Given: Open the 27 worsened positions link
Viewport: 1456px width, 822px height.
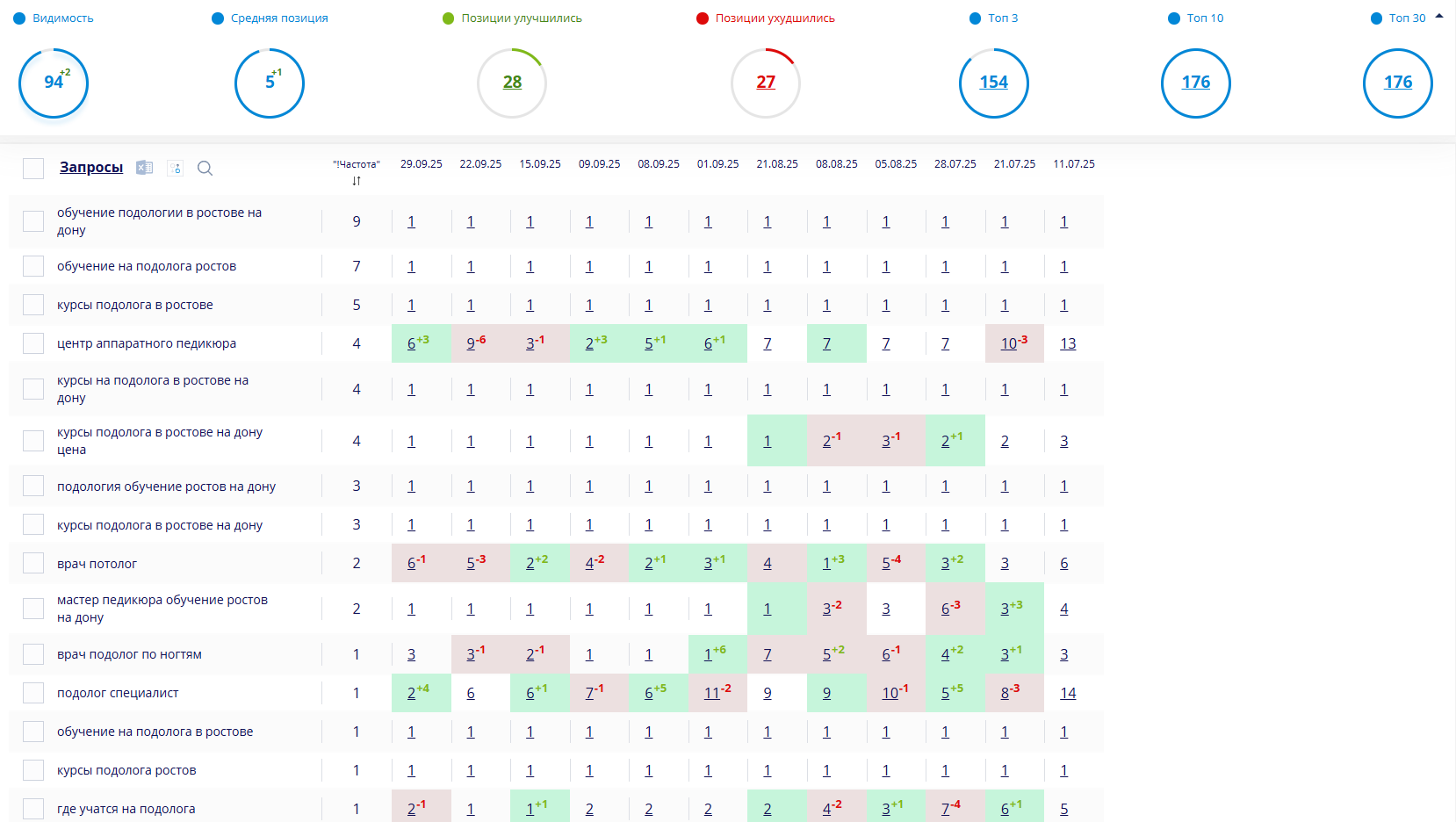Looking at the screenshot, I should point(766,82).
